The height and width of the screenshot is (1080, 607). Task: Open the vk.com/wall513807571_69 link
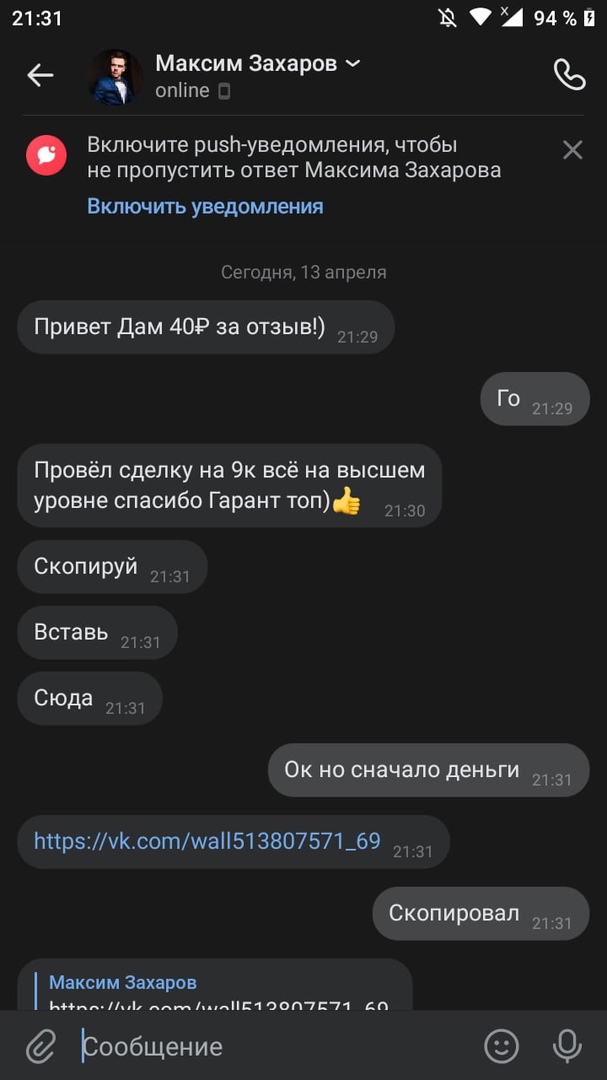pos(207,842)
